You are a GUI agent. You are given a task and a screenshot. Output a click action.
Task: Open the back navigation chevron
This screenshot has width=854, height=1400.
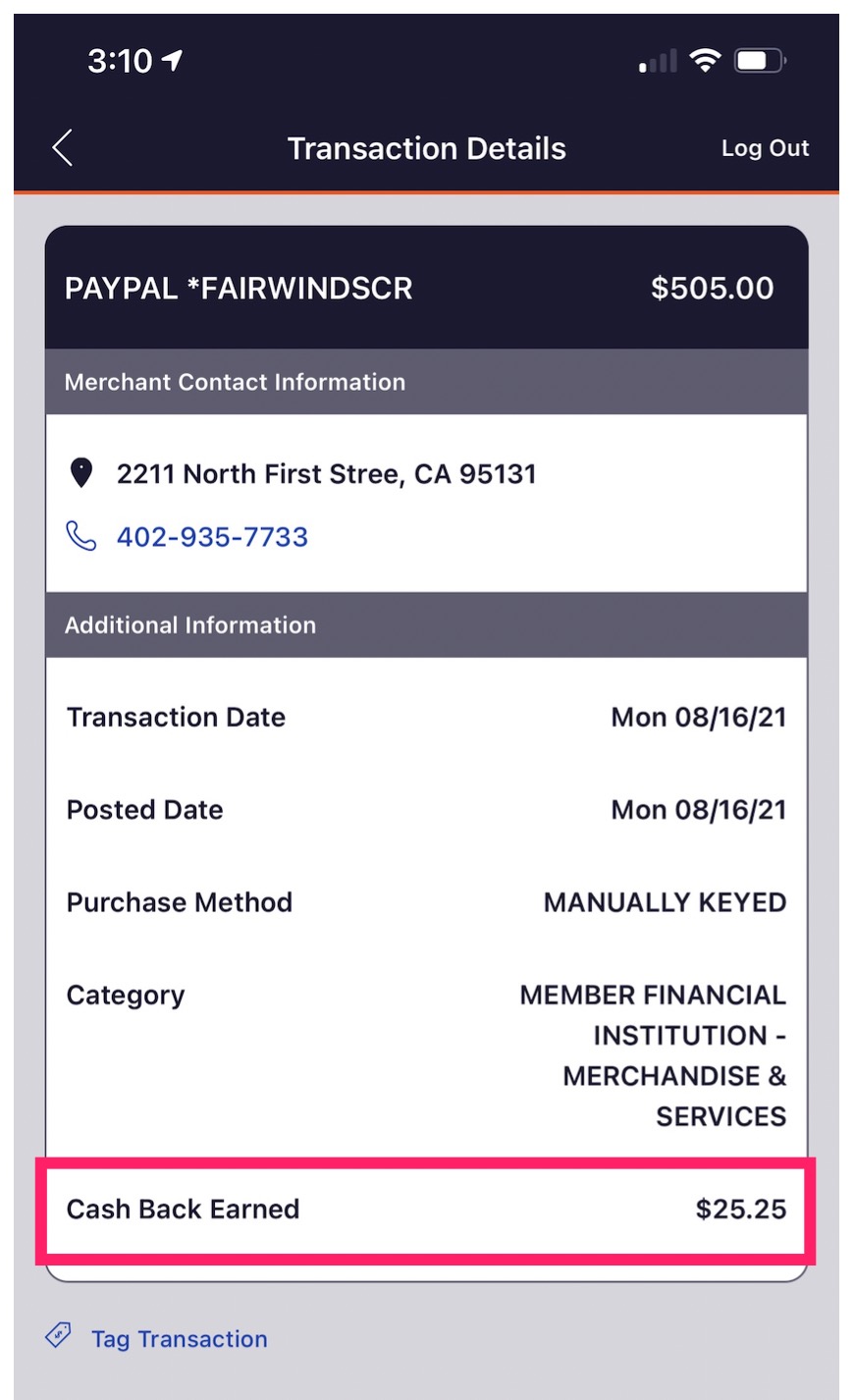coord(61,147)
